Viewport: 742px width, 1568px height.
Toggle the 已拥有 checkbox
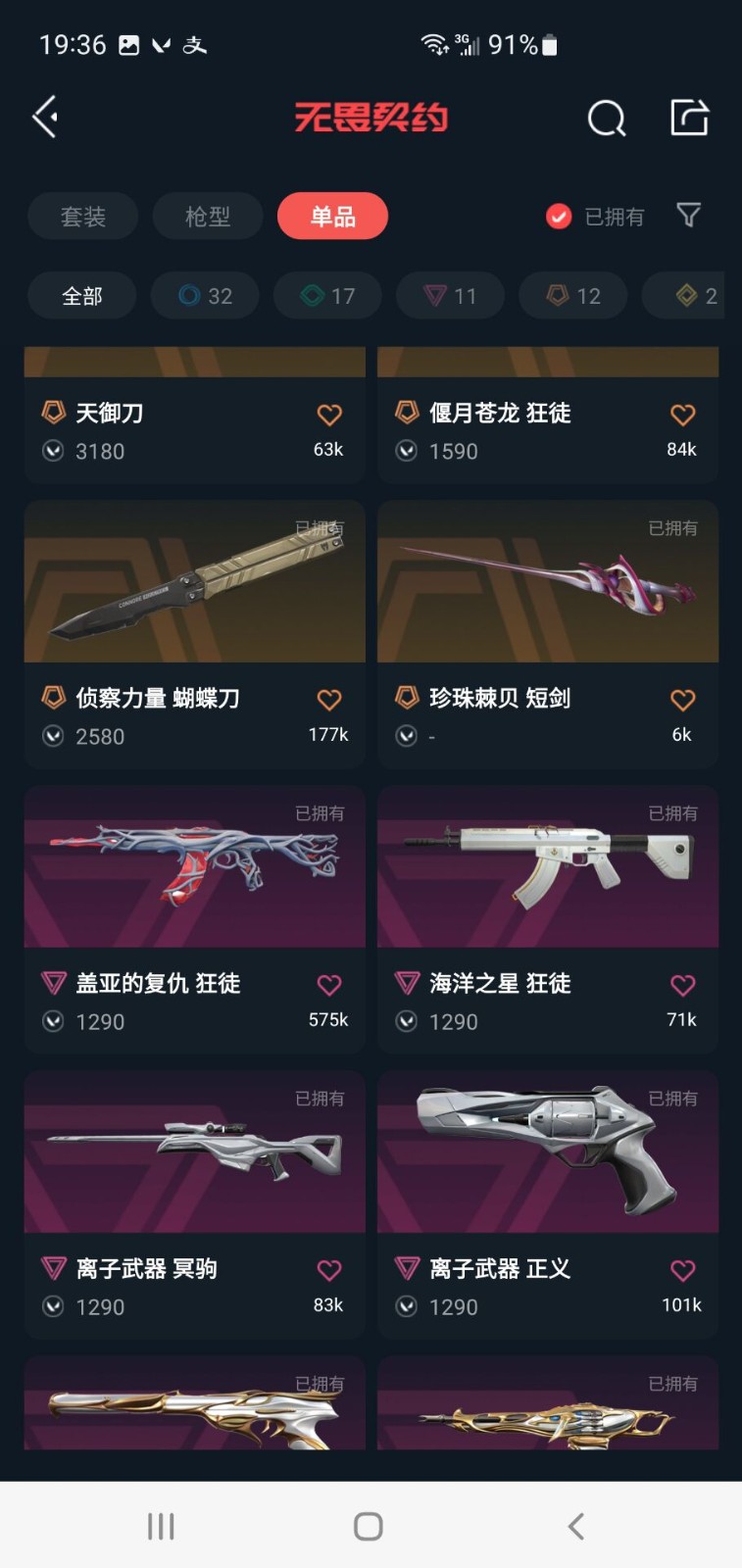click(559, 217)
